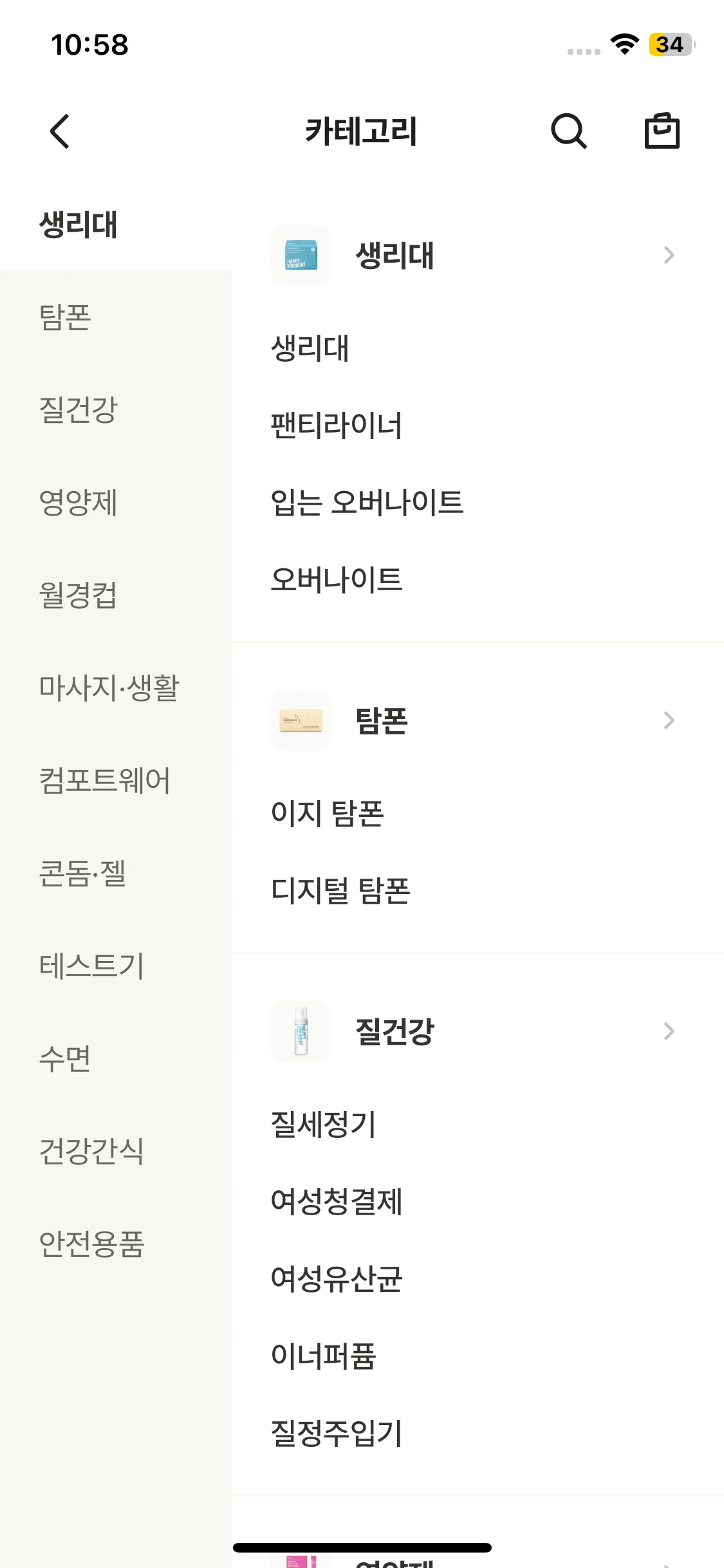Open the shopping bag

pyautogui.click(x=662, y=131)
